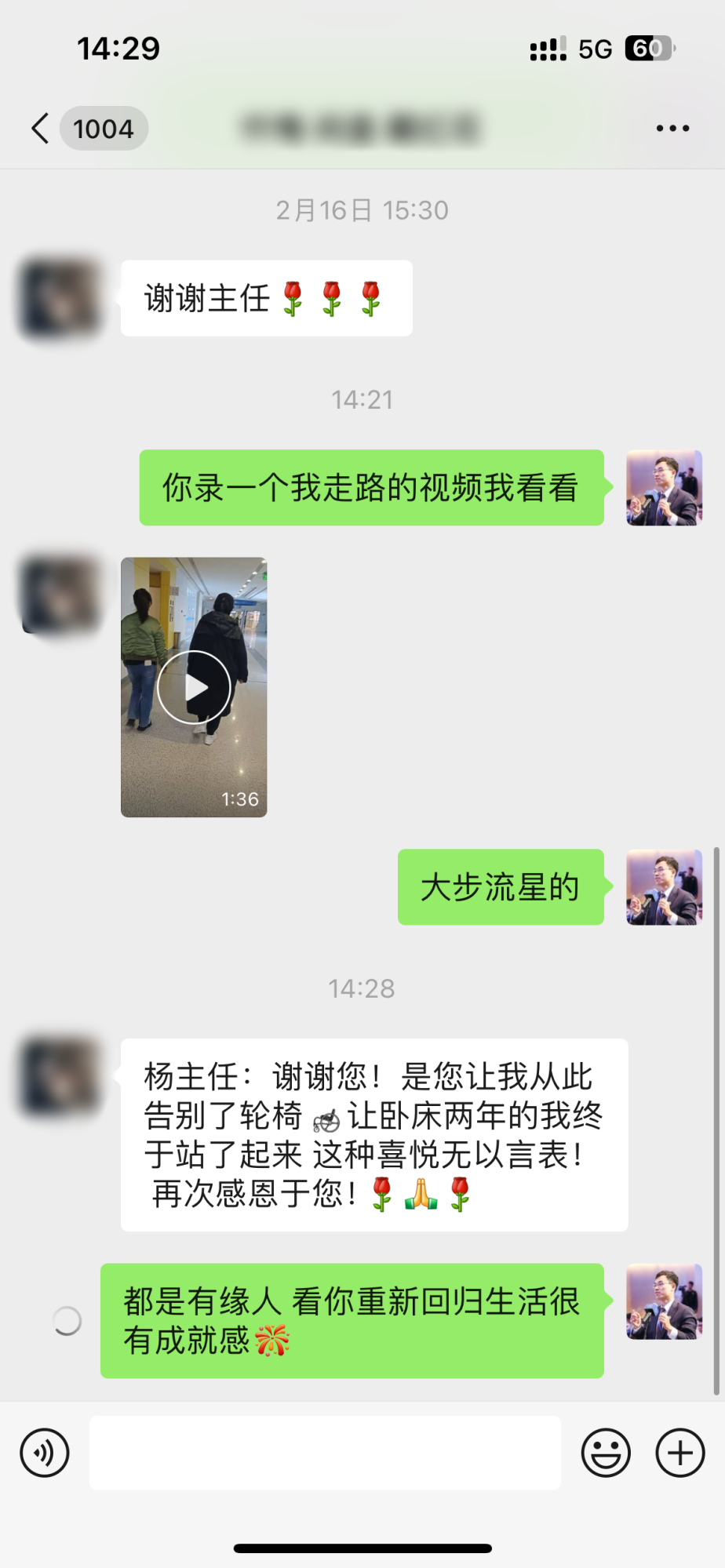
Task: Open the three-dot chat options menu
Action: pyautogui.click(x=672, y=129)
